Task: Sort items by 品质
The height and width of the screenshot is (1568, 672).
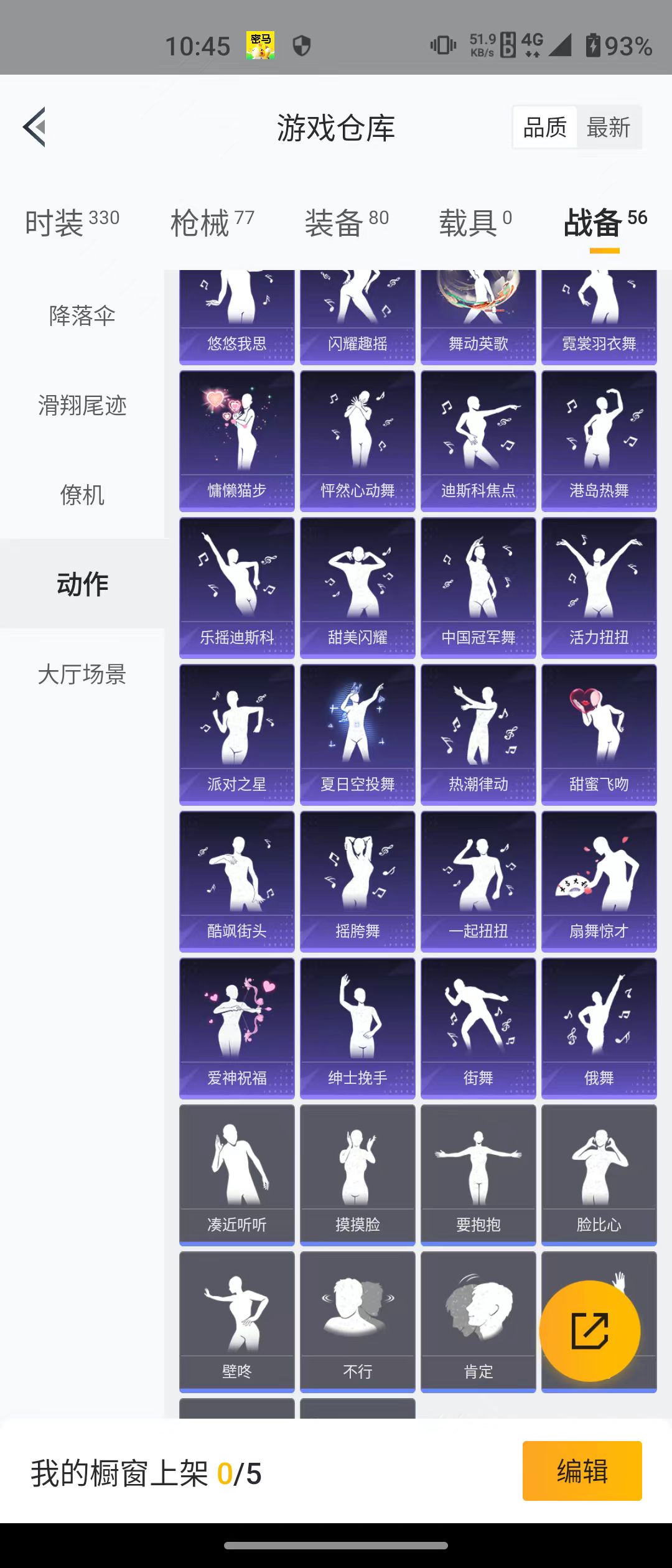Action: point(545,128)
